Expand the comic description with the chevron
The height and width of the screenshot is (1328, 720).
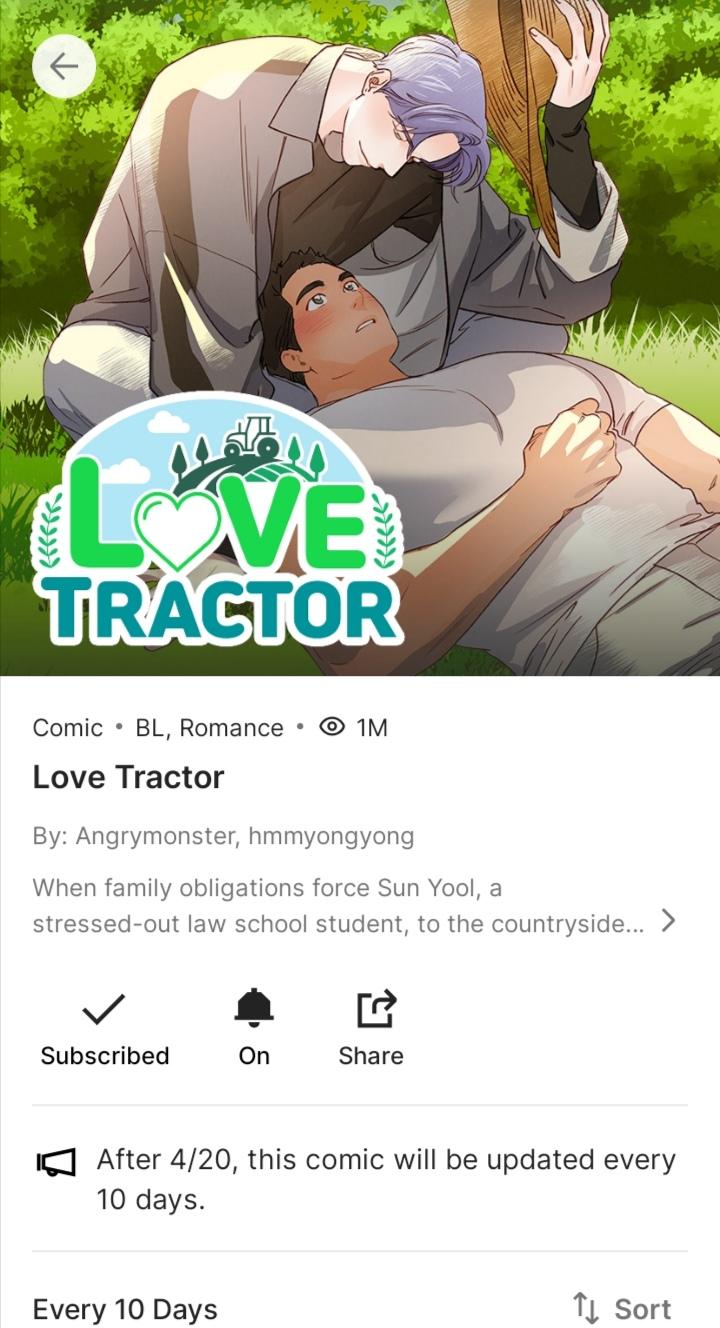(669, 921)
